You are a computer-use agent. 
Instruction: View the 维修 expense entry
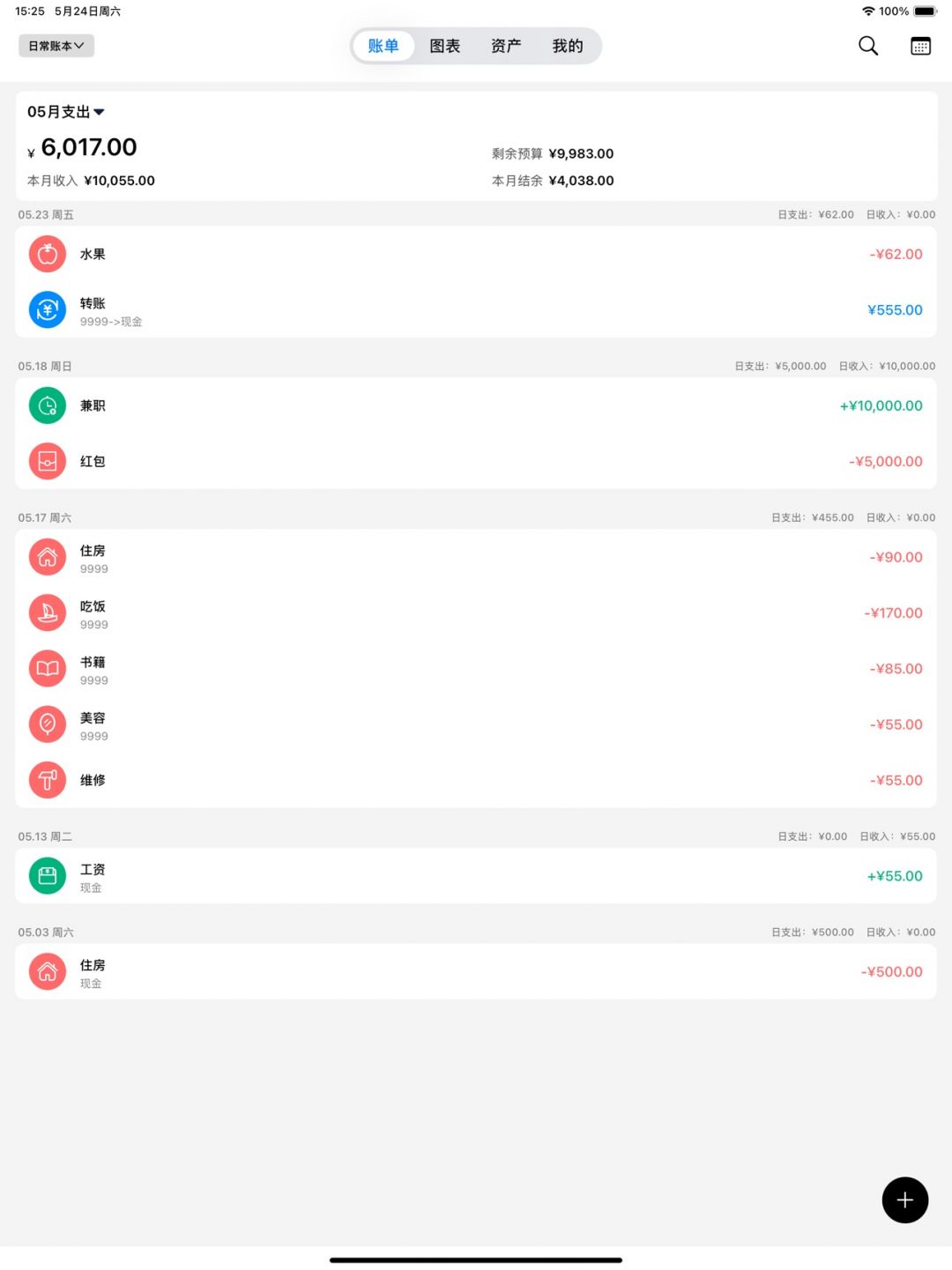pyautogui.click(x=476, y=780)
